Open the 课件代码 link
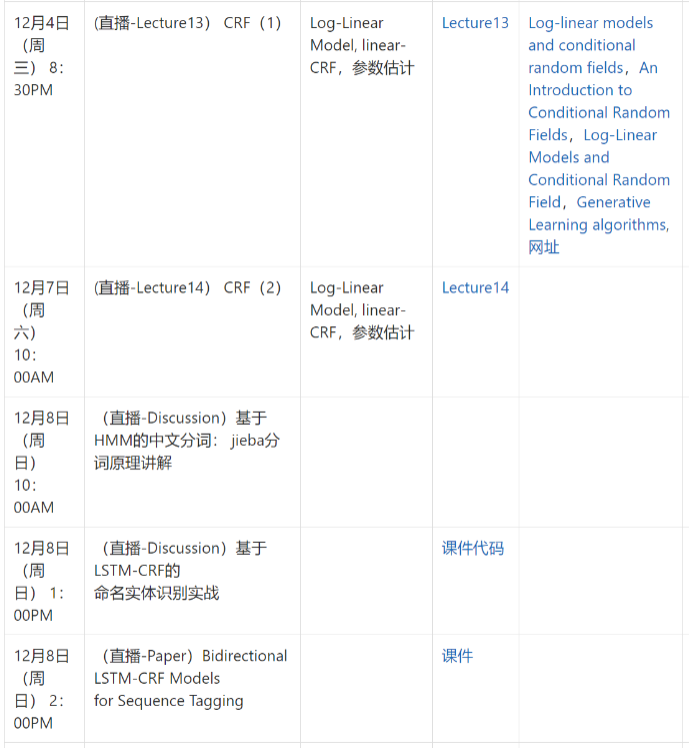 point(473,548)
